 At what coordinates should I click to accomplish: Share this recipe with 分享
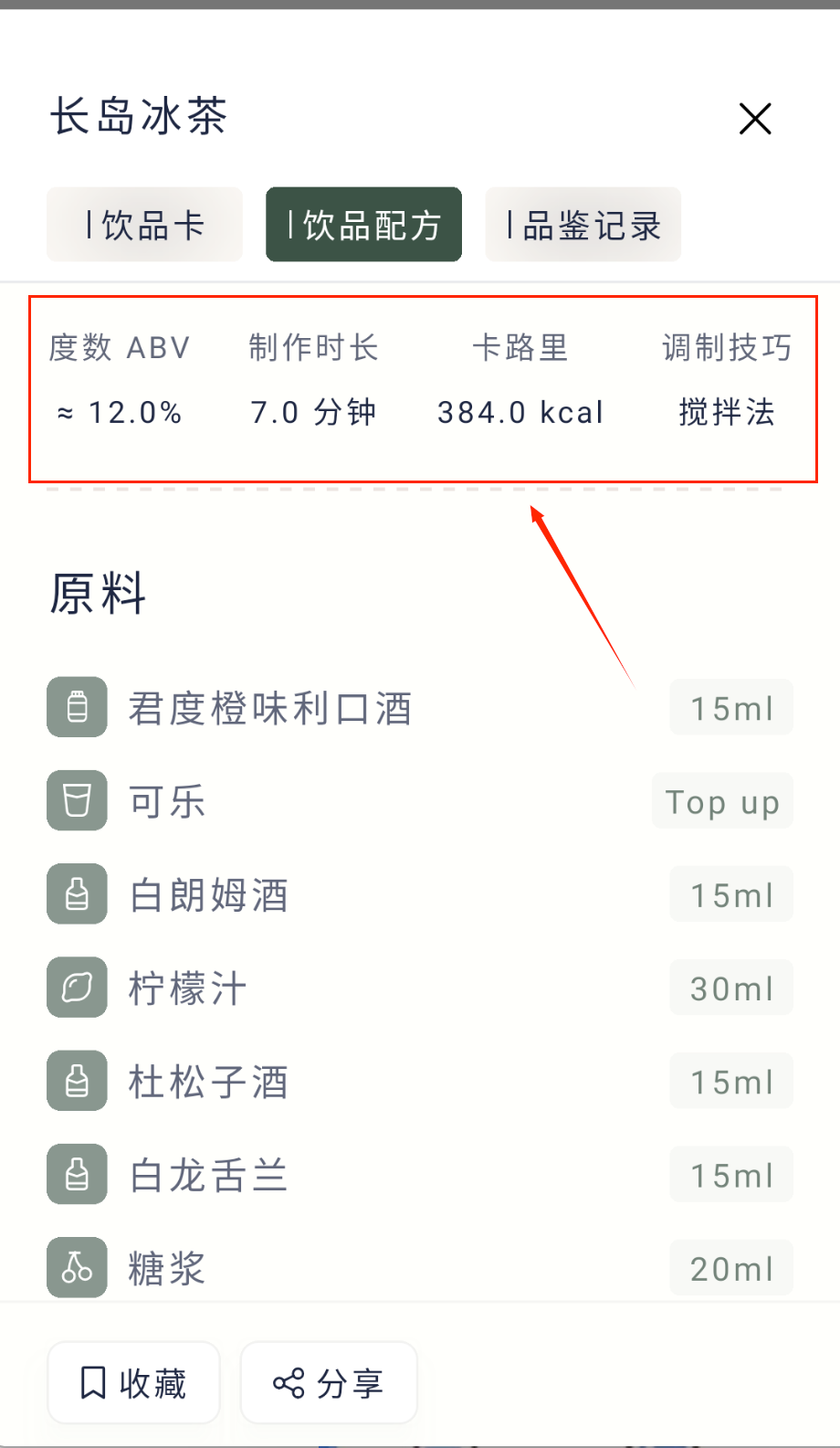click(x=329, y=1382)
